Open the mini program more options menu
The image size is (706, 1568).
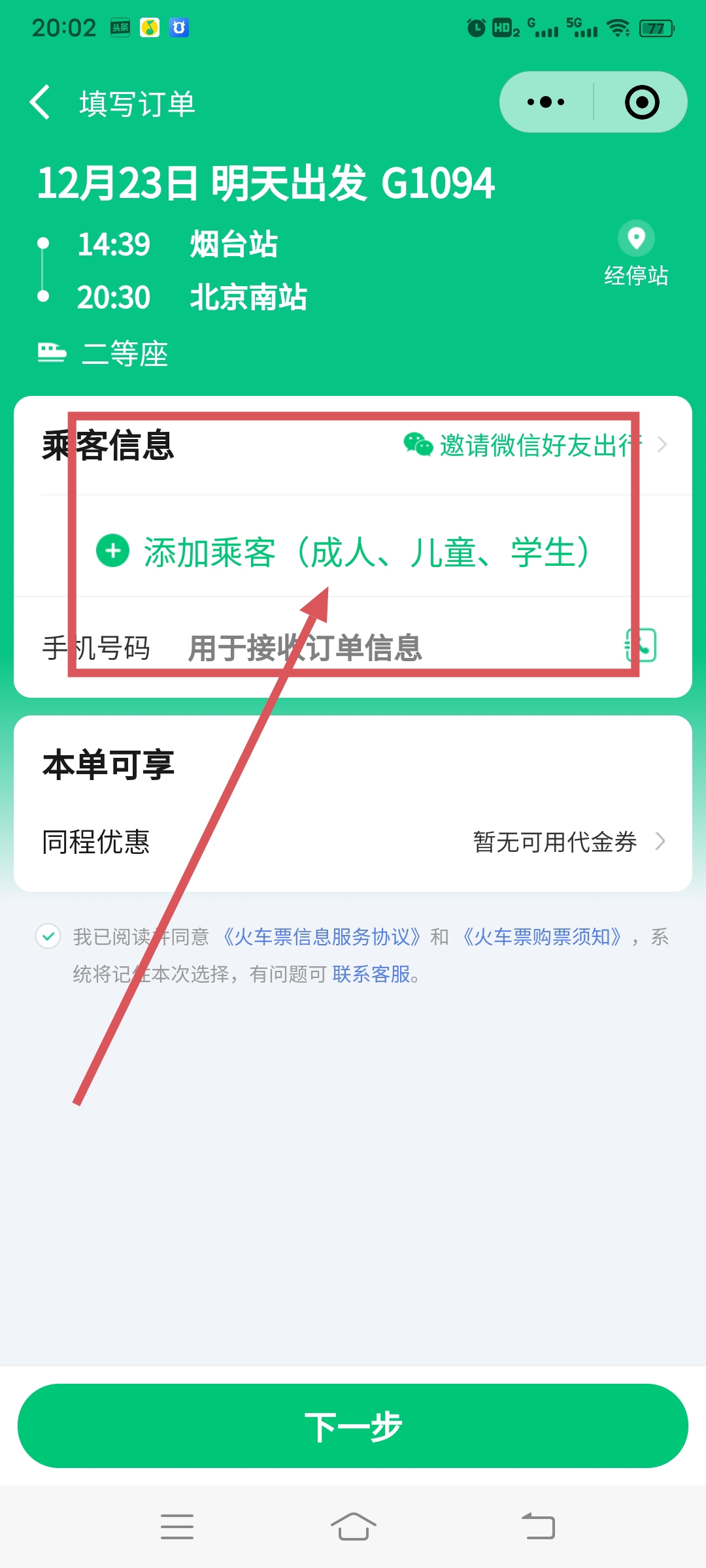pyautogui.click(x=546, y=103)
